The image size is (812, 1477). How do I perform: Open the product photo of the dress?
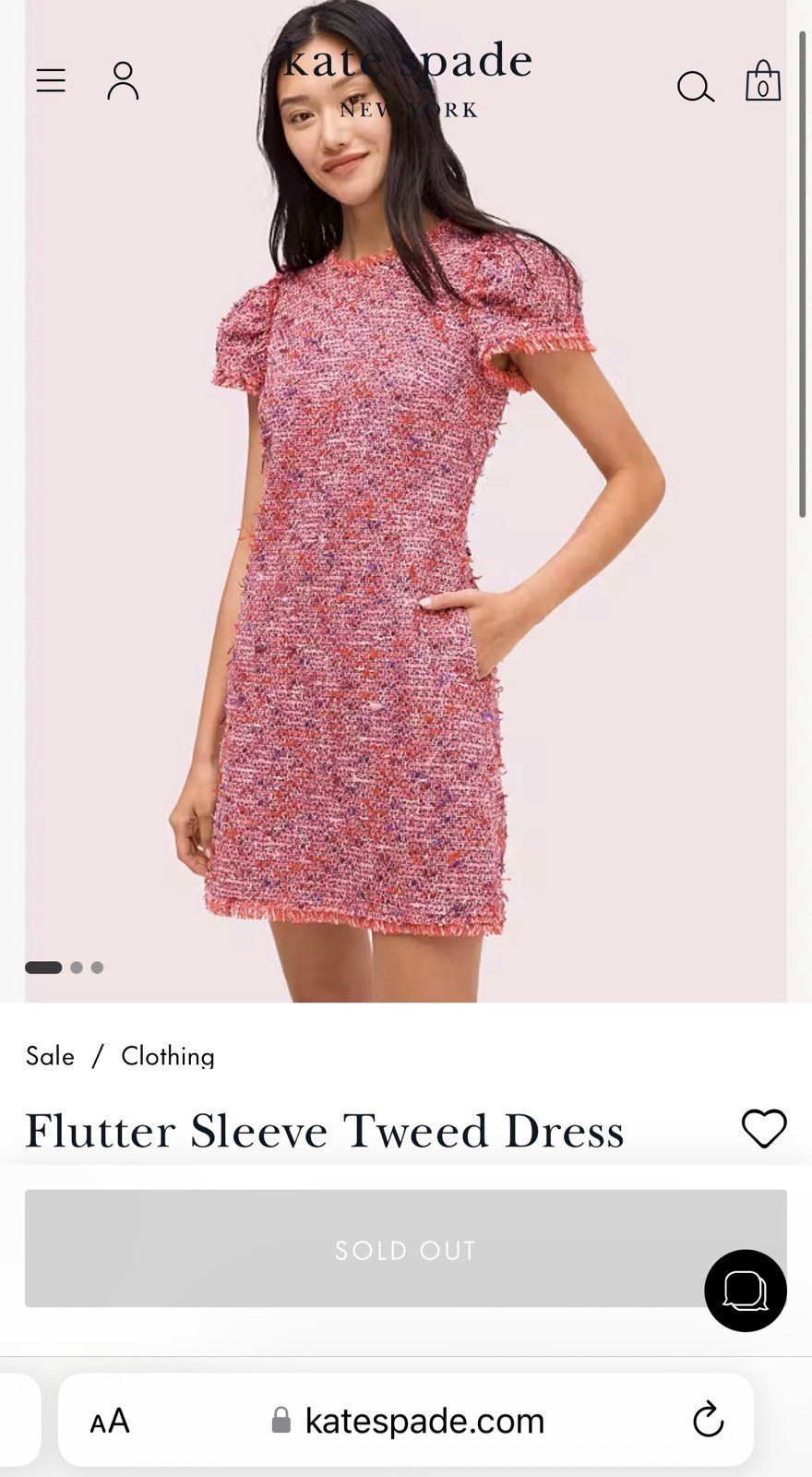pyautogui.click(x=406, y=501)
